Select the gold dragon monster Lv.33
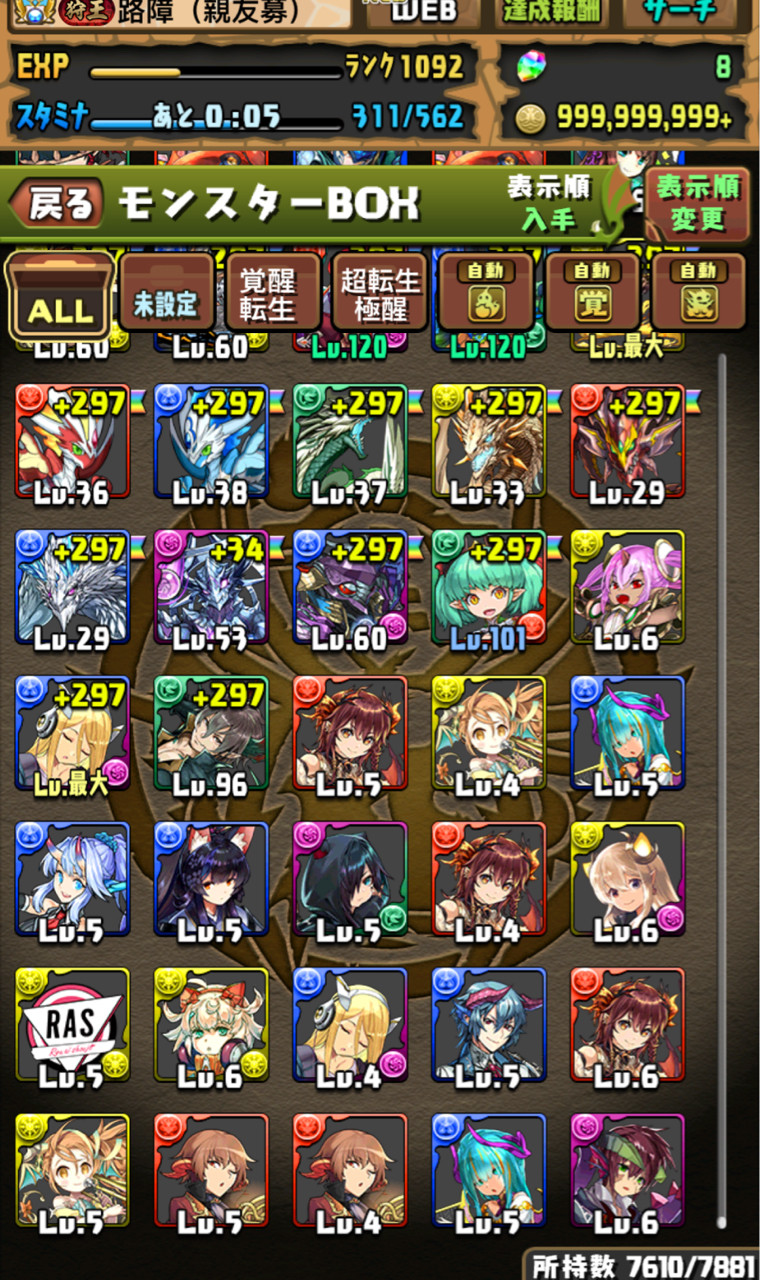The image size is (760, 1280). click(x=489, y=441)
